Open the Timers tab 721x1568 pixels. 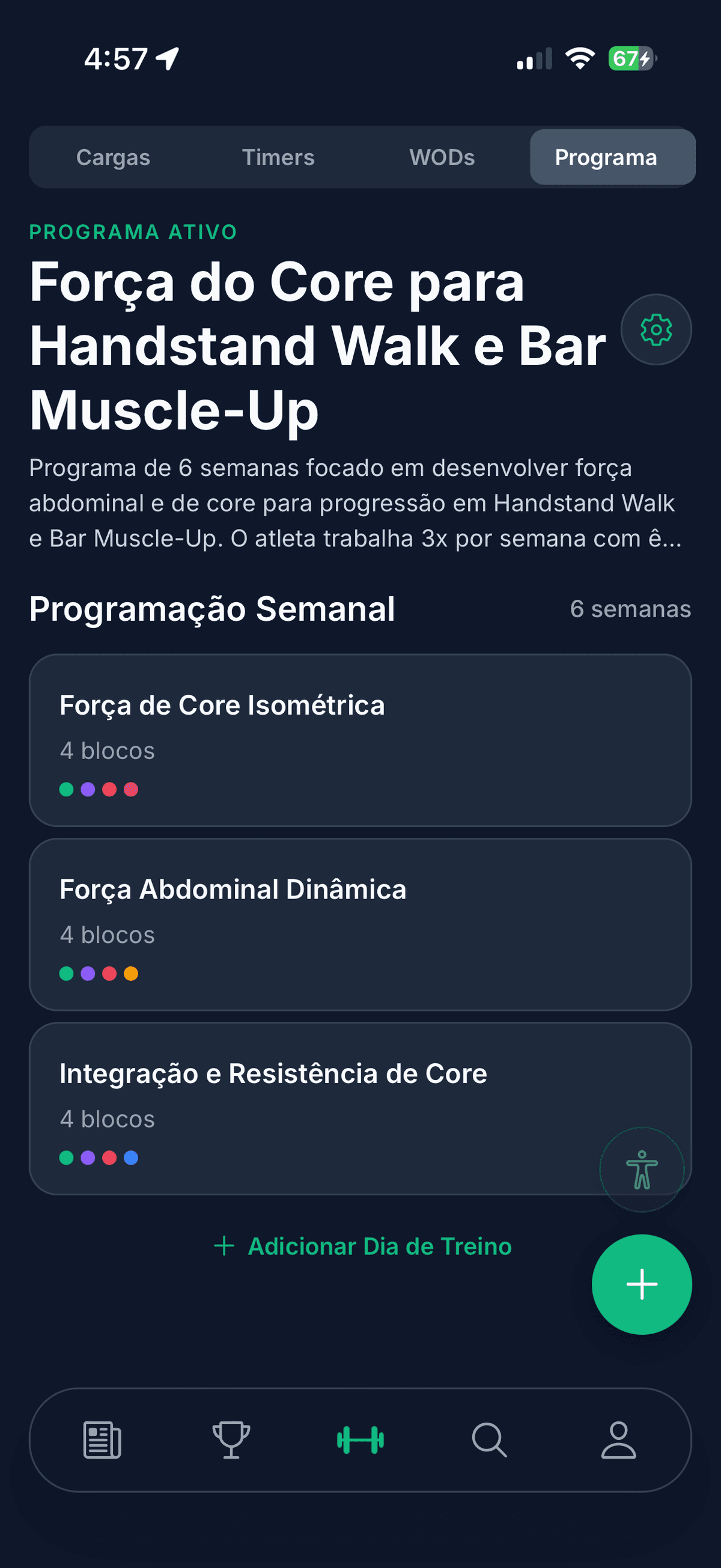pyautogui.click(x=279, y=157)
